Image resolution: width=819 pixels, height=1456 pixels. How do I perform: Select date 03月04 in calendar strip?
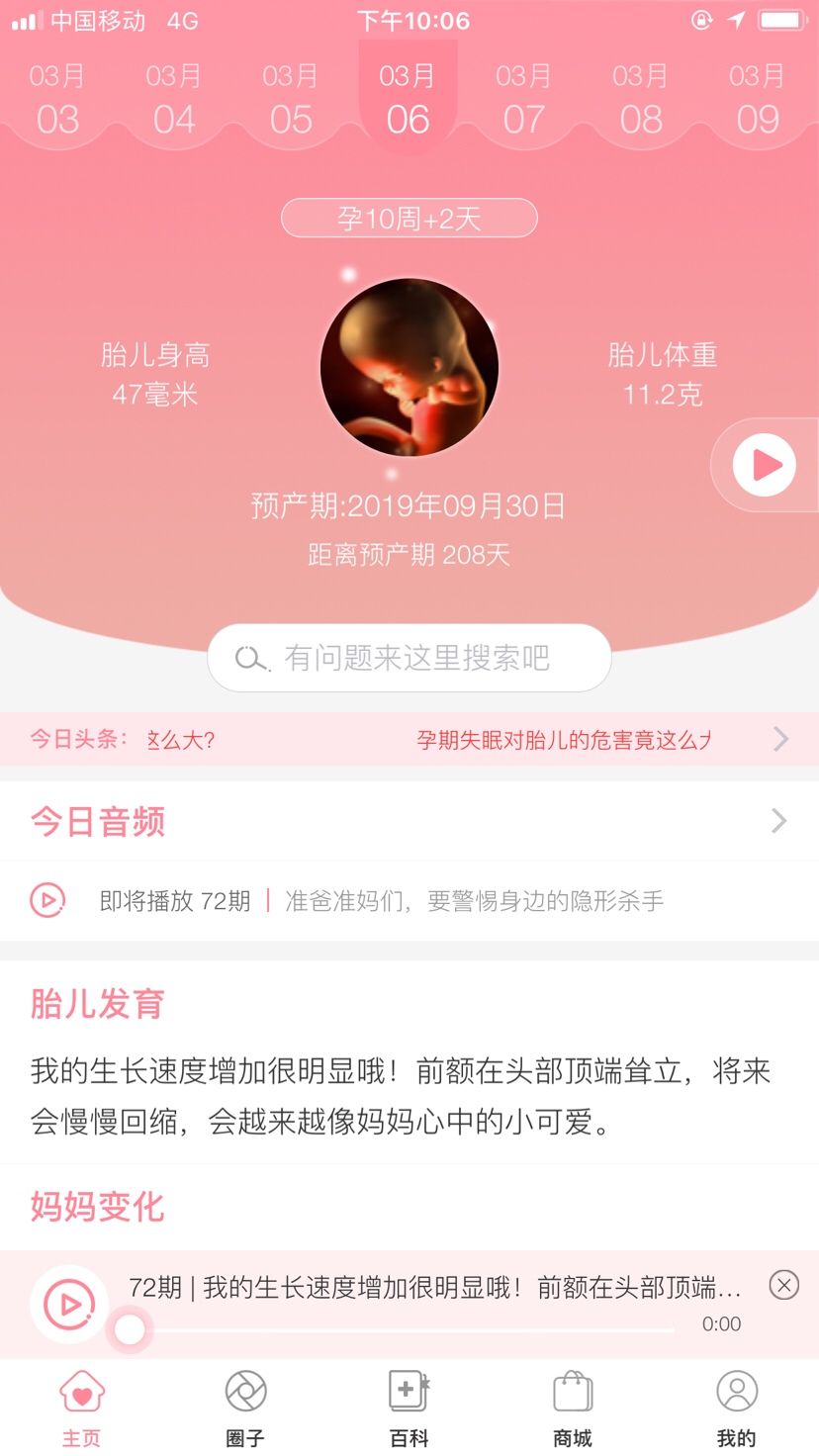point(174,100)
